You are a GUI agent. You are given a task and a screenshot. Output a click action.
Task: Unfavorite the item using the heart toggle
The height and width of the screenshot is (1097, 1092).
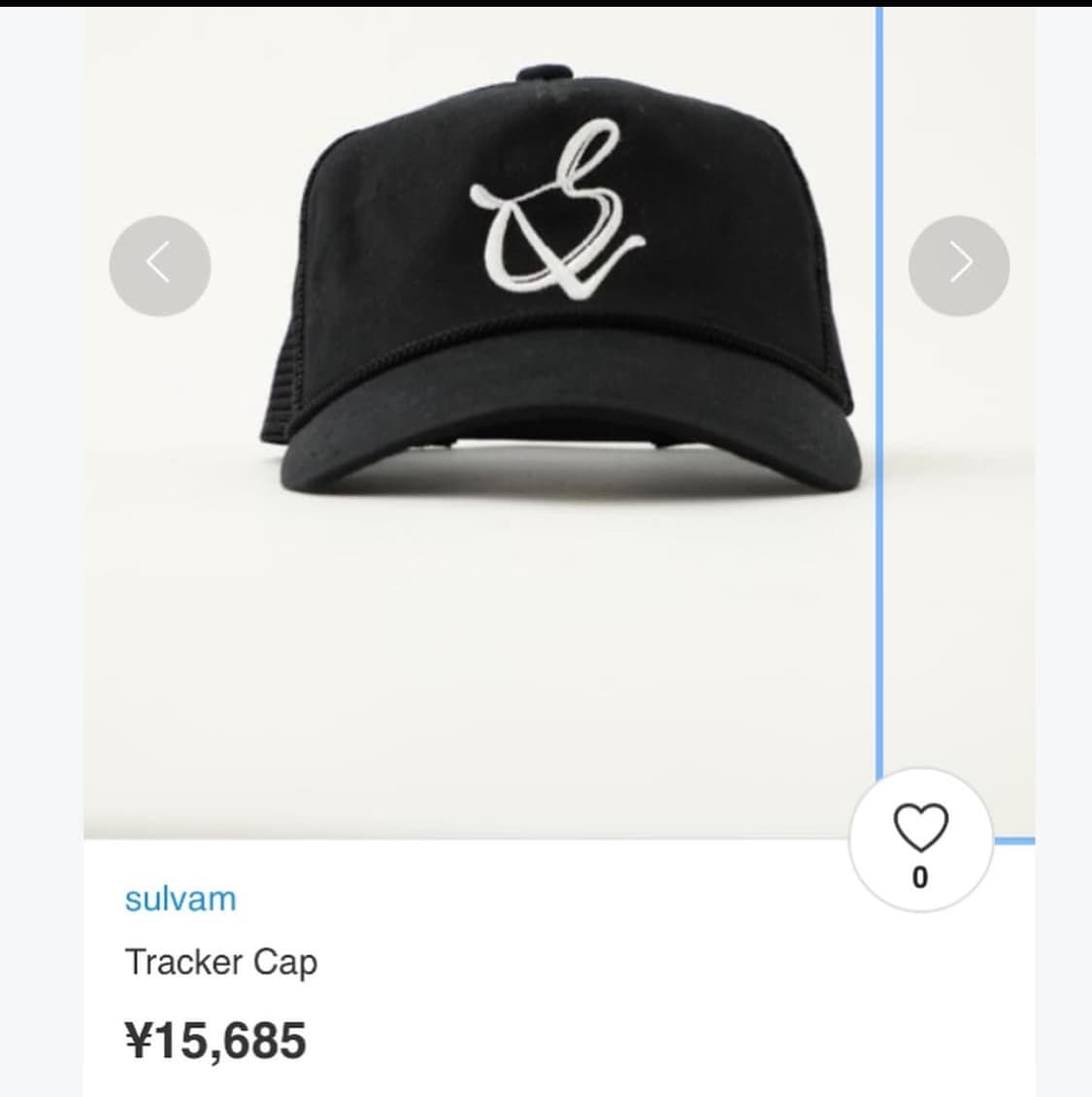(x=919, y=826)
